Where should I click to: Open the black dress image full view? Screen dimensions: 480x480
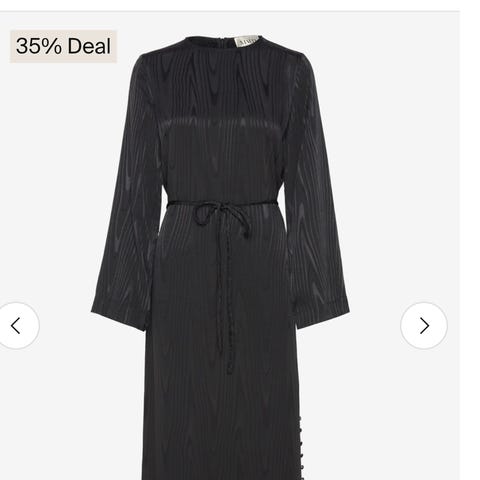220,257
